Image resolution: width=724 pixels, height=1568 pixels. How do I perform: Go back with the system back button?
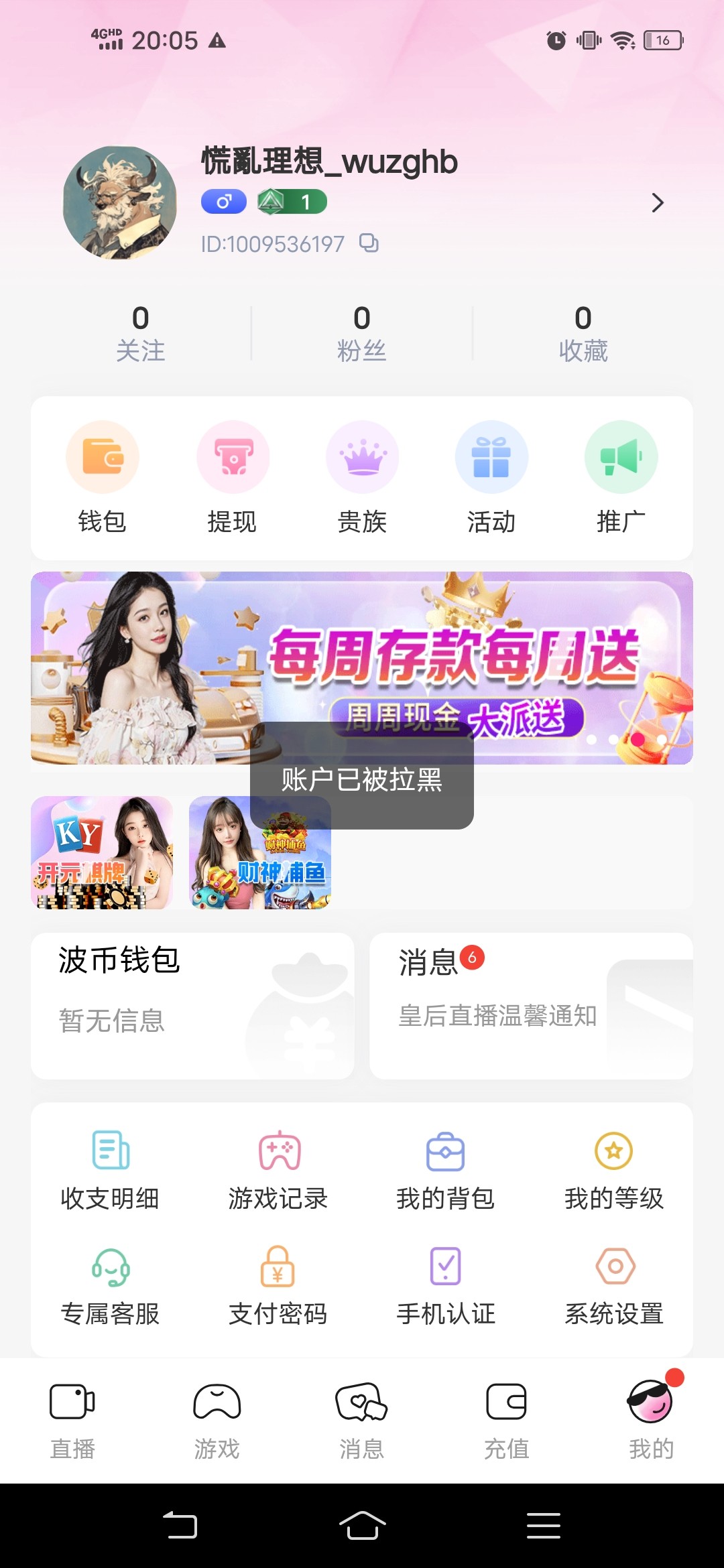180,1526
